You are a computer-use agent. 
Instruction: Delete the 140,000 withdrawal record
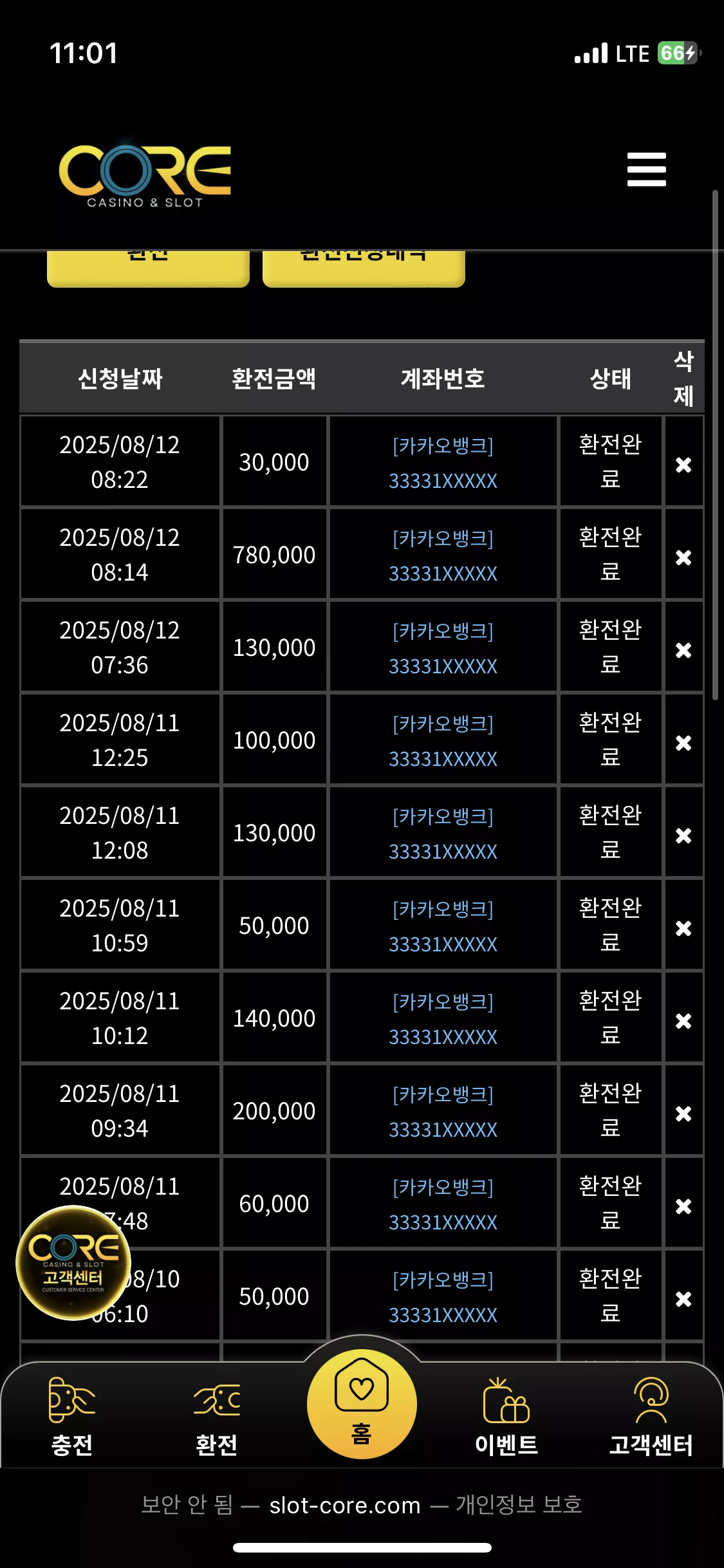coord(683,1021)
